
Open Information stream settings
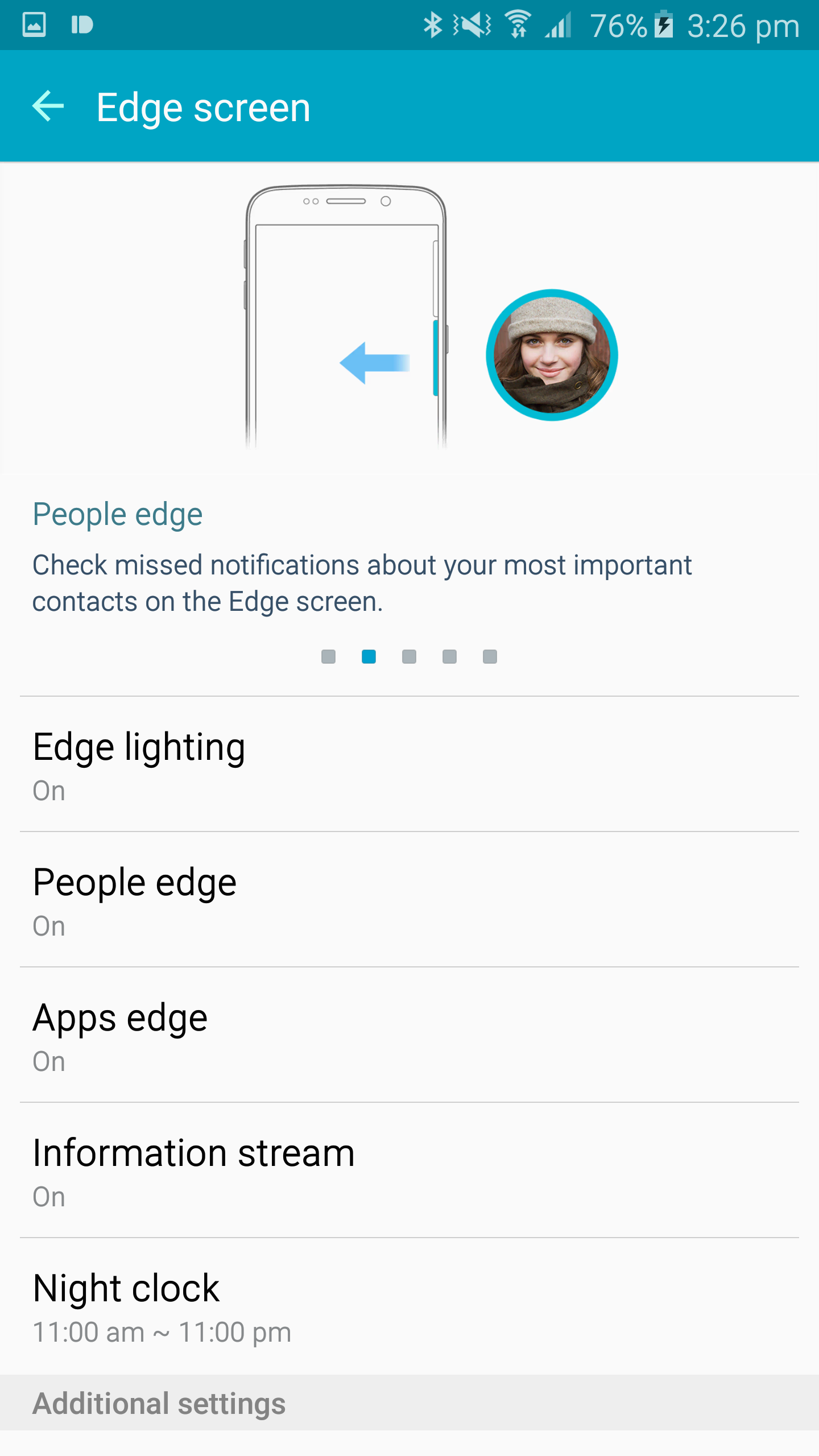(x=409, y=1170)
